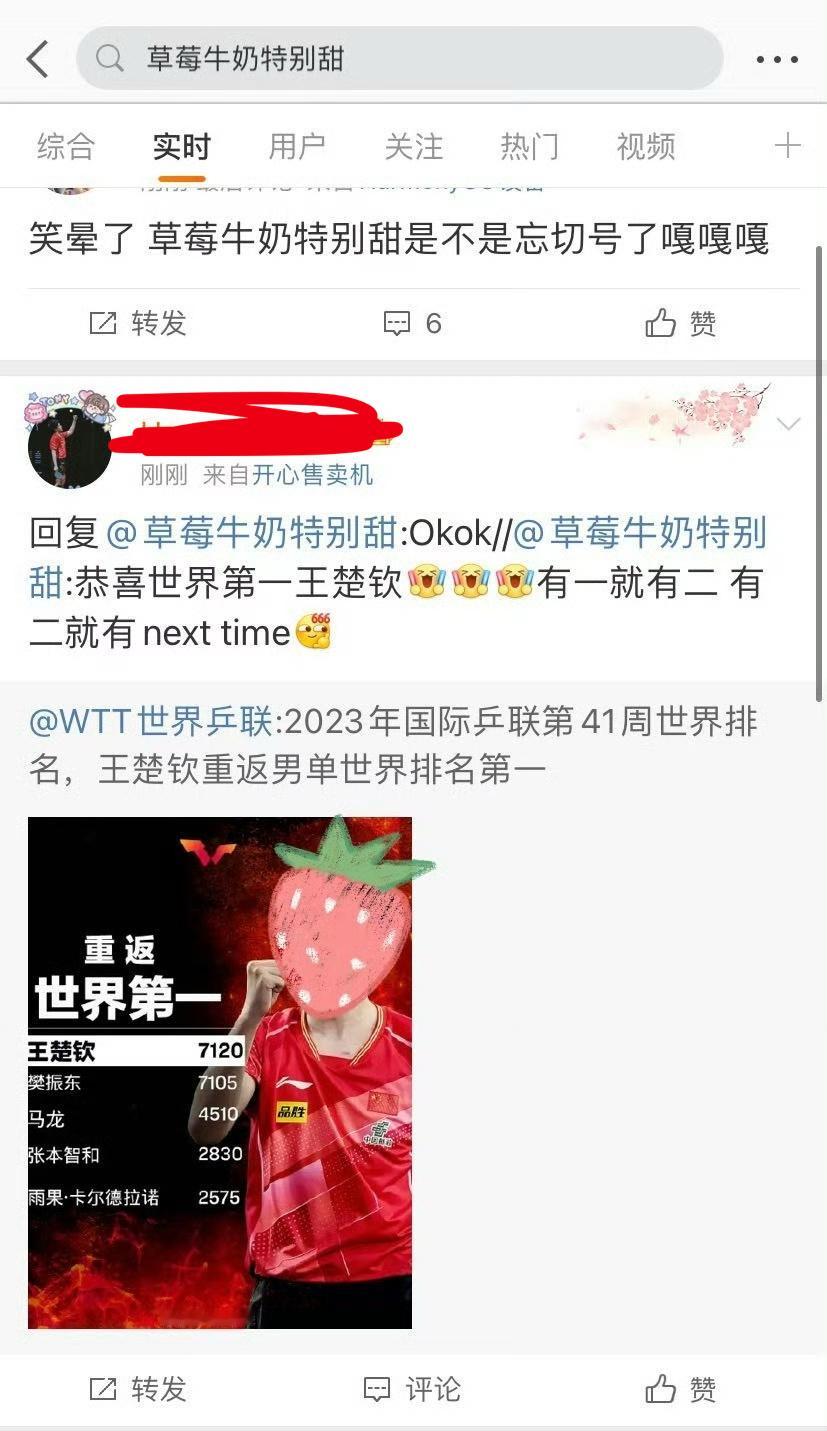The image size is (827, 1431).
Task: Open the three-dot more options menu
Action: click(x=775, y=58)
